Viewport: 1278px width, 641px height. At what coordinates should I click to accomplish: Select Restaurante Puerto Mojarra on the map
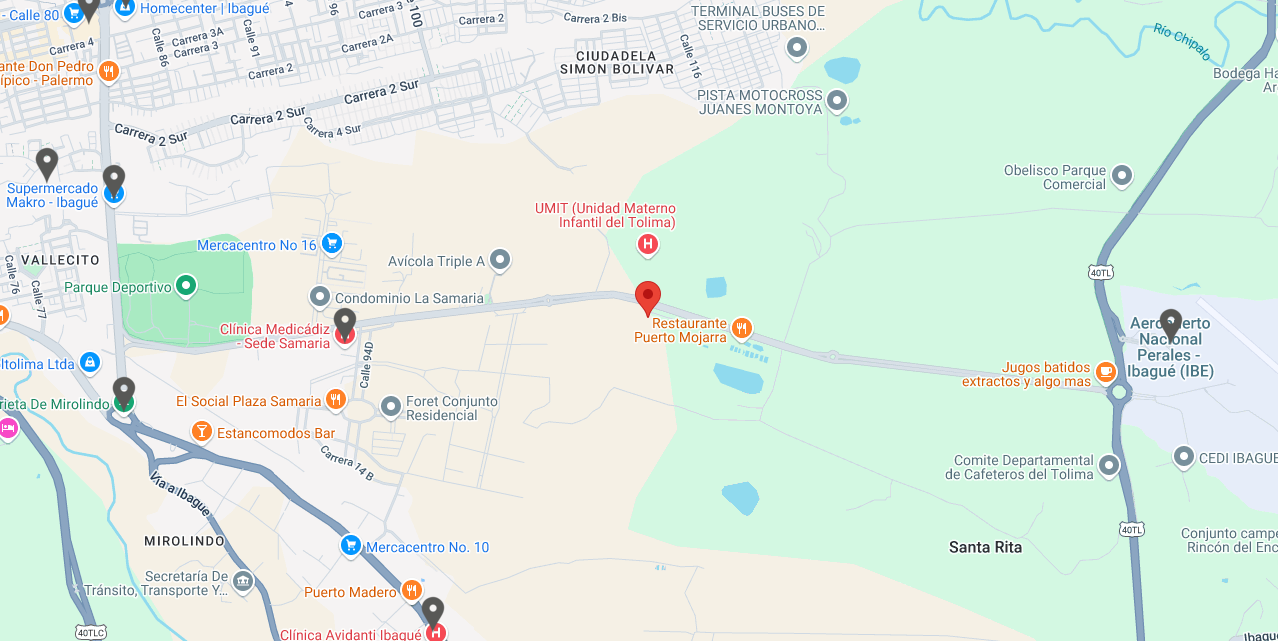741,327
